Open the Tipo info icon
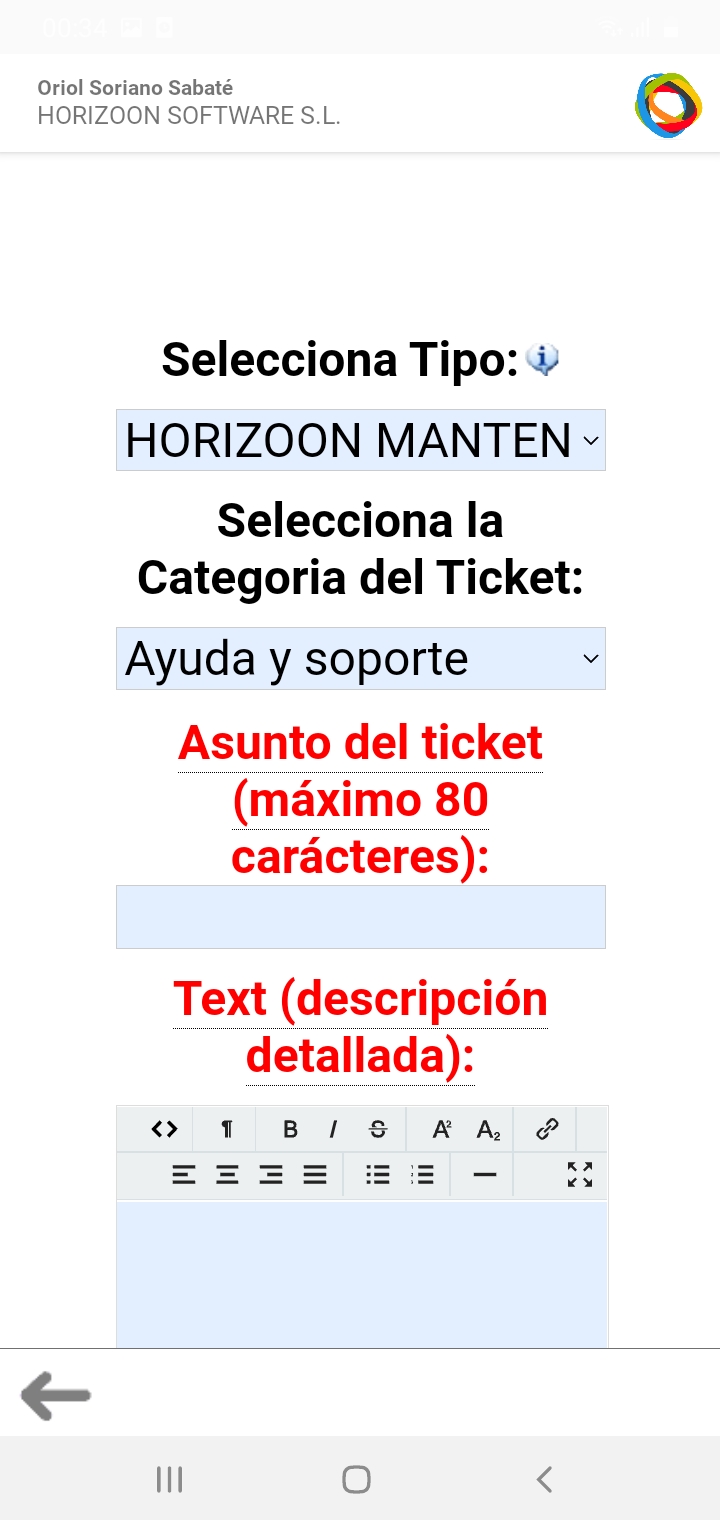Image resolution: width=720 pixels, height=1520 pixels. (x=542, y=359)
